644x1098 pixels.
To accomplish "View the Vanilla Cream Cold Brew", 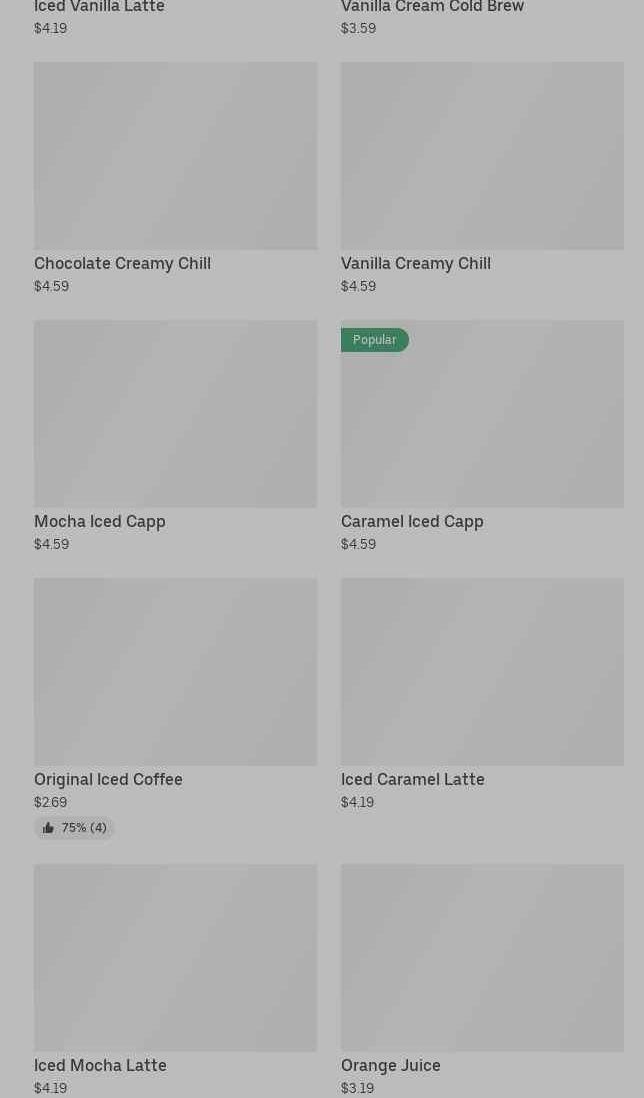I will tap(482, 18).
